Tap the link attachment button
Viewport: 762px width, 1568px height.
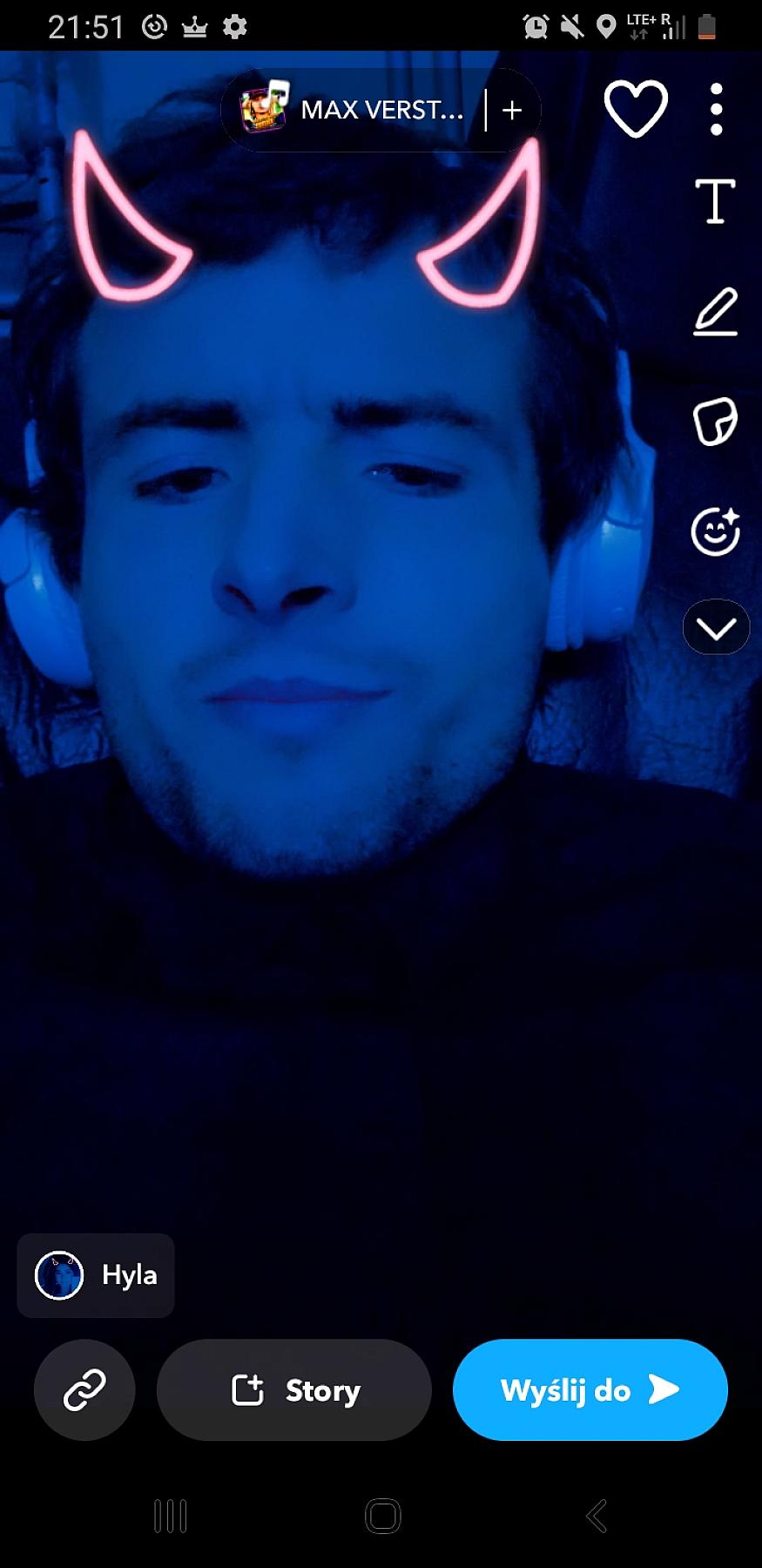tap(84, 1389)
